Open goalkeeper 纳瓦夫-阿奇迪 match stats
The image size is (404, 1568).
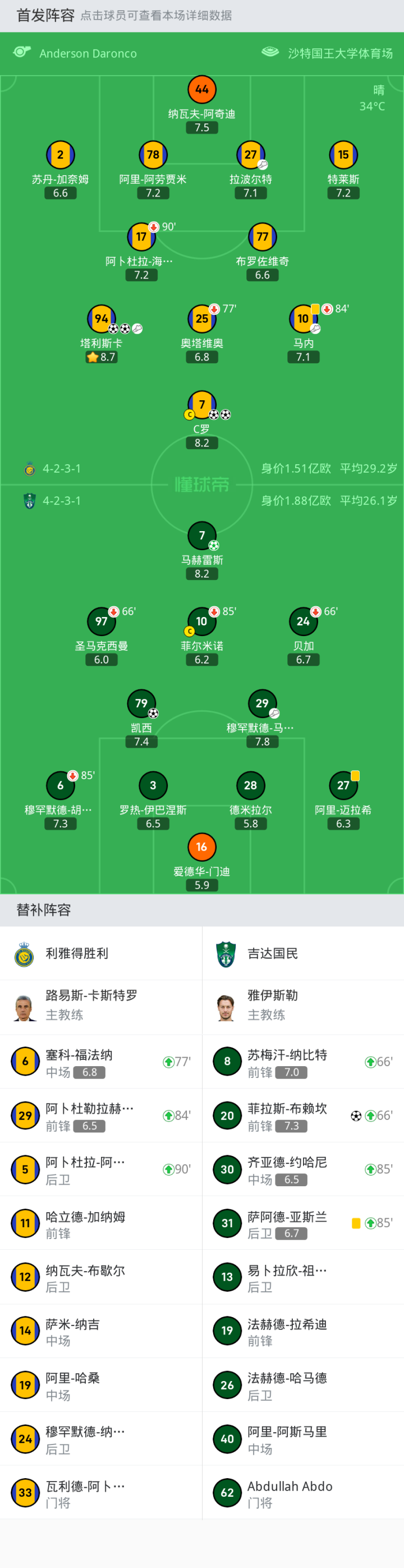(x=201, y=90)
